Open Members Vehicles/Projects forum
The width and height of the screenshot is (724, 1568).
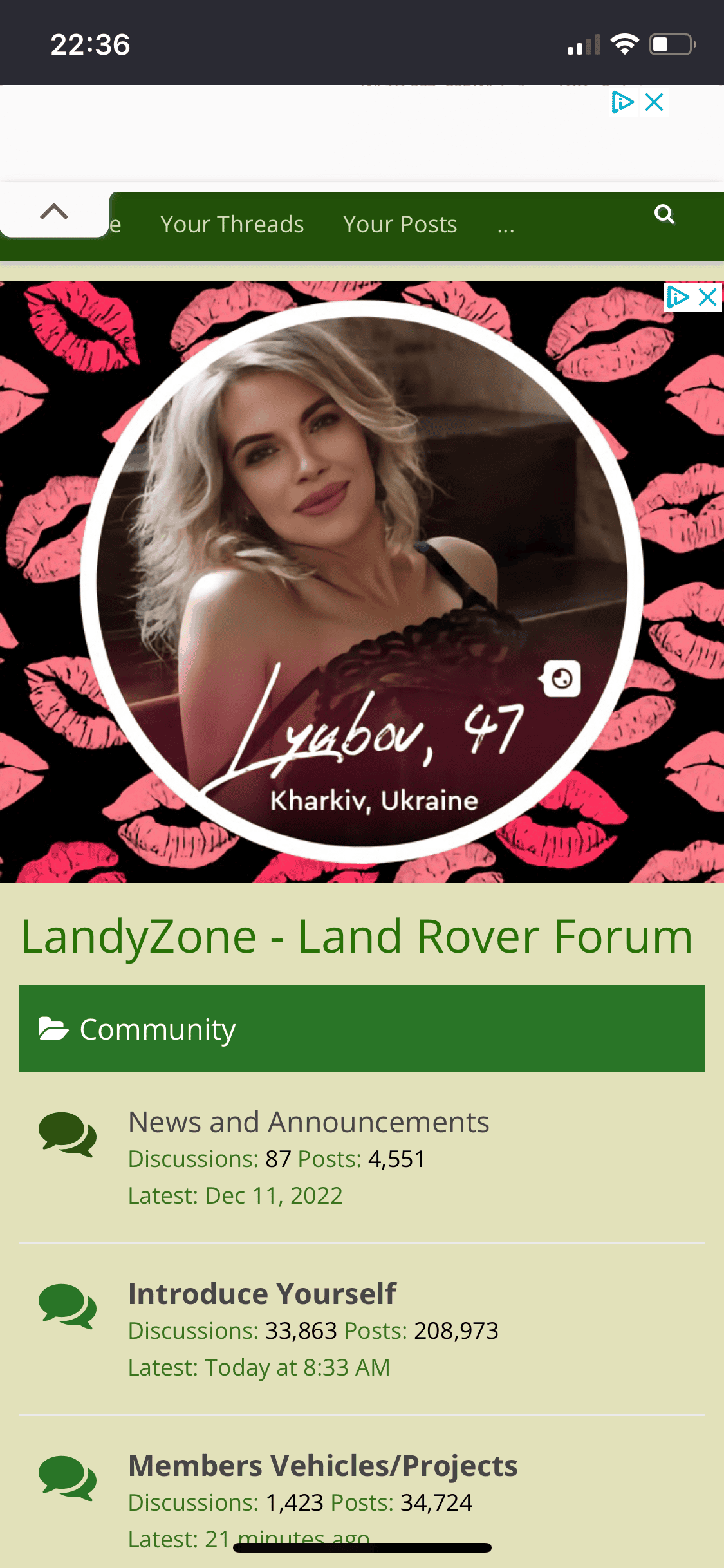[322, 1466]
